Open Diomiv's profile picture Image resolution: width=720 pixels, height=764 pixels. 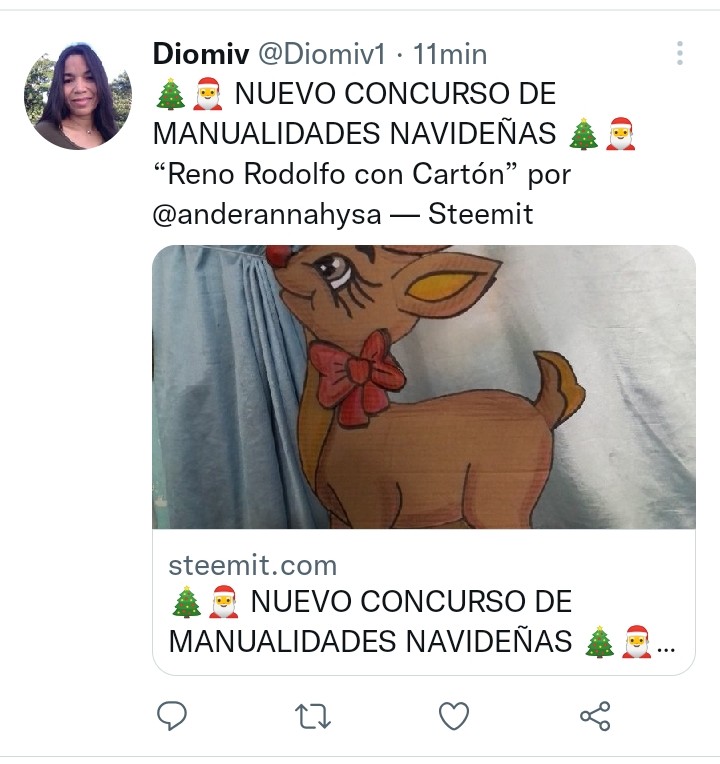(78, 96)
